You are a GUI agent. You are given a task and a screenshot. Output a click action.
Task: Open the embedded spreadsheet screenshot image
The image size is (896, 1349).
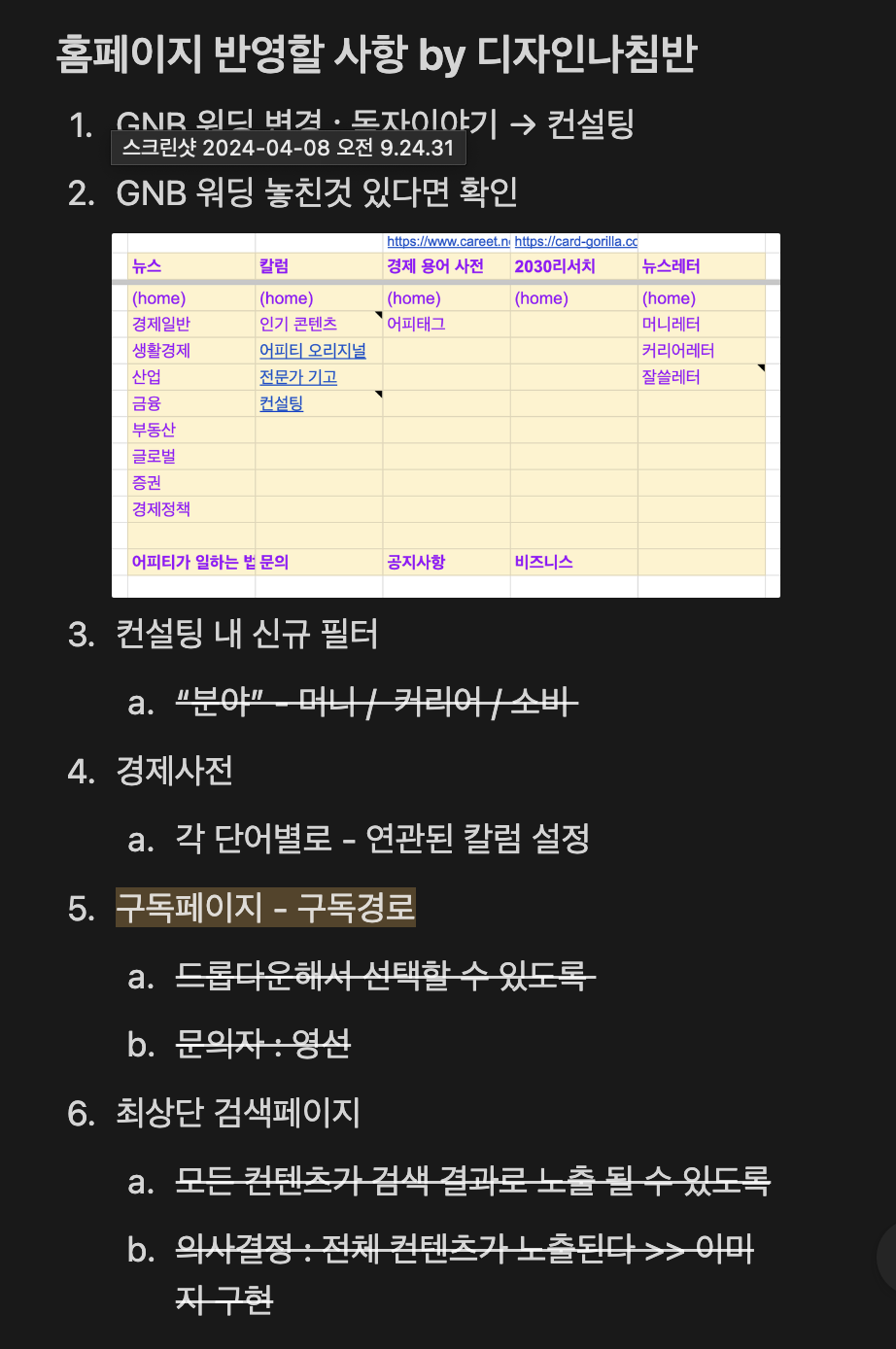click(x=446, y=415)
